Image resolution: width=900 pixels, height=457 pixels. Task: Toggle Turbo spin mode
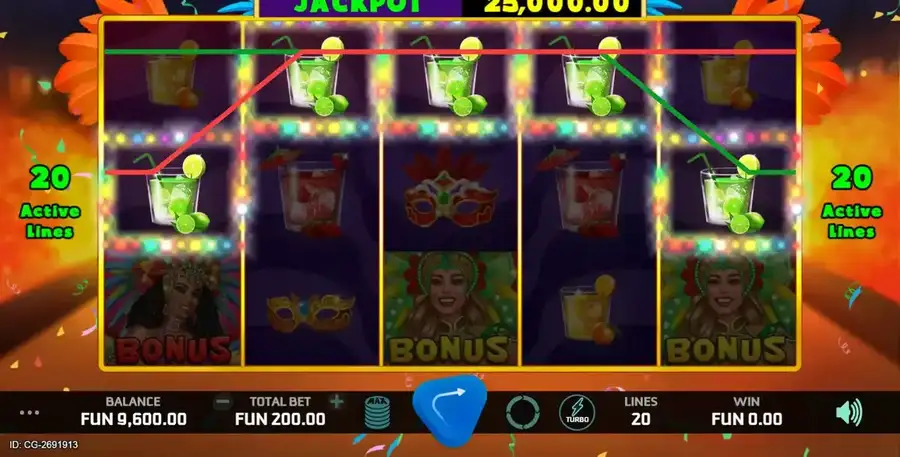[576, 412]
